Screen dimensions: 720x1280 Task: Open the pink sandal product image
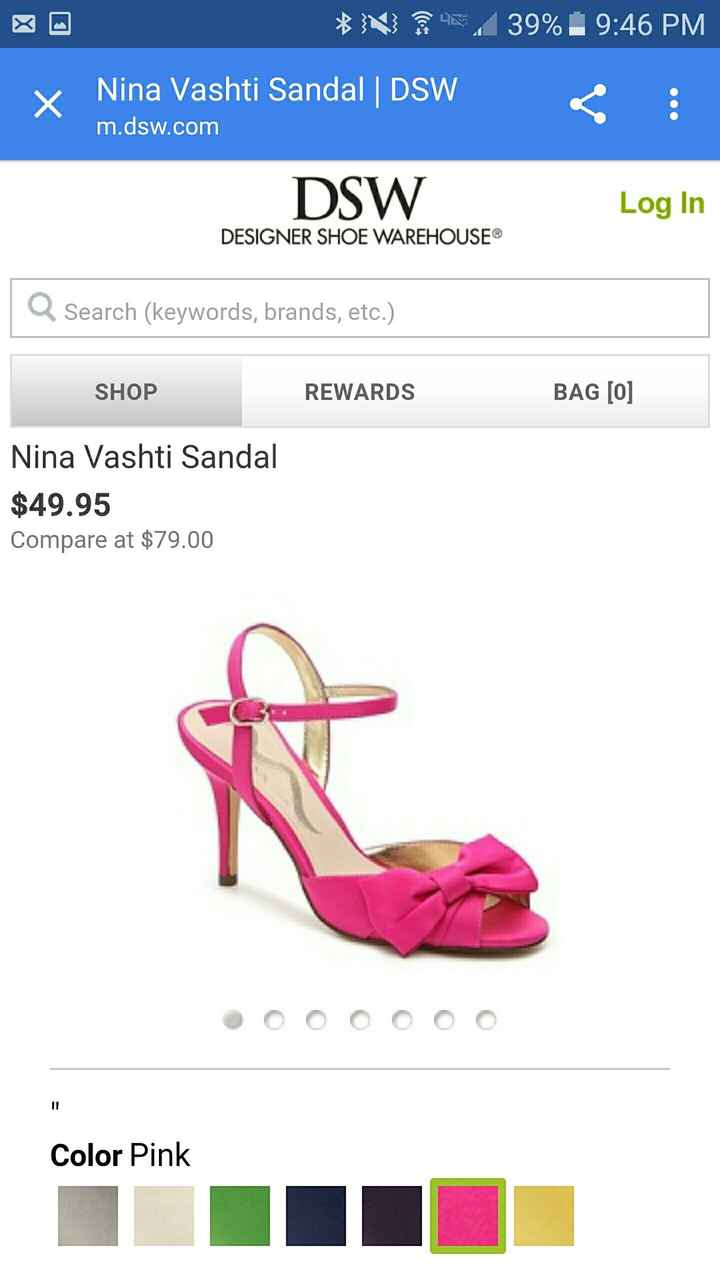click(x=360, y=790)
